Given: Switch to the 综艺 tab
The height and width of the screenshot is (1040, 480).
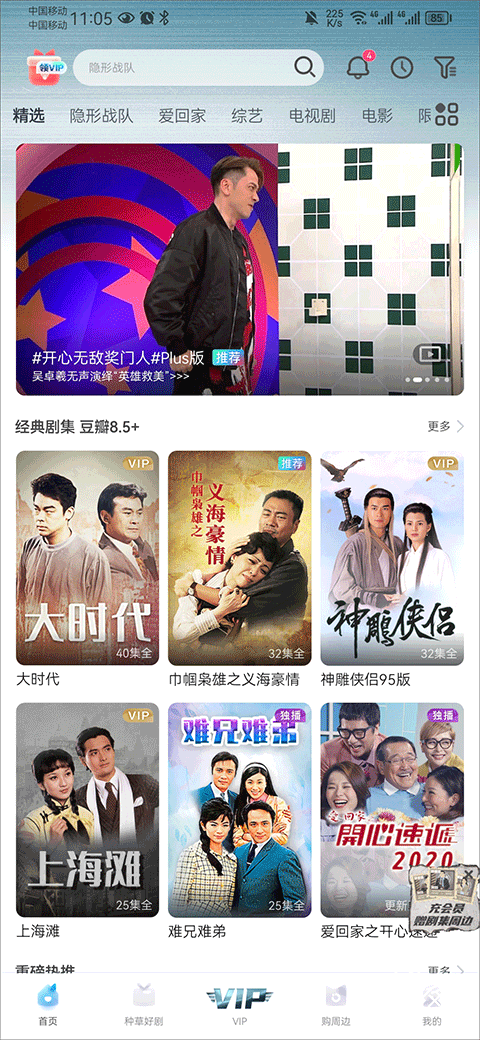Looking at the screenshot, I should pyautogui.click(x=247, y=116).
